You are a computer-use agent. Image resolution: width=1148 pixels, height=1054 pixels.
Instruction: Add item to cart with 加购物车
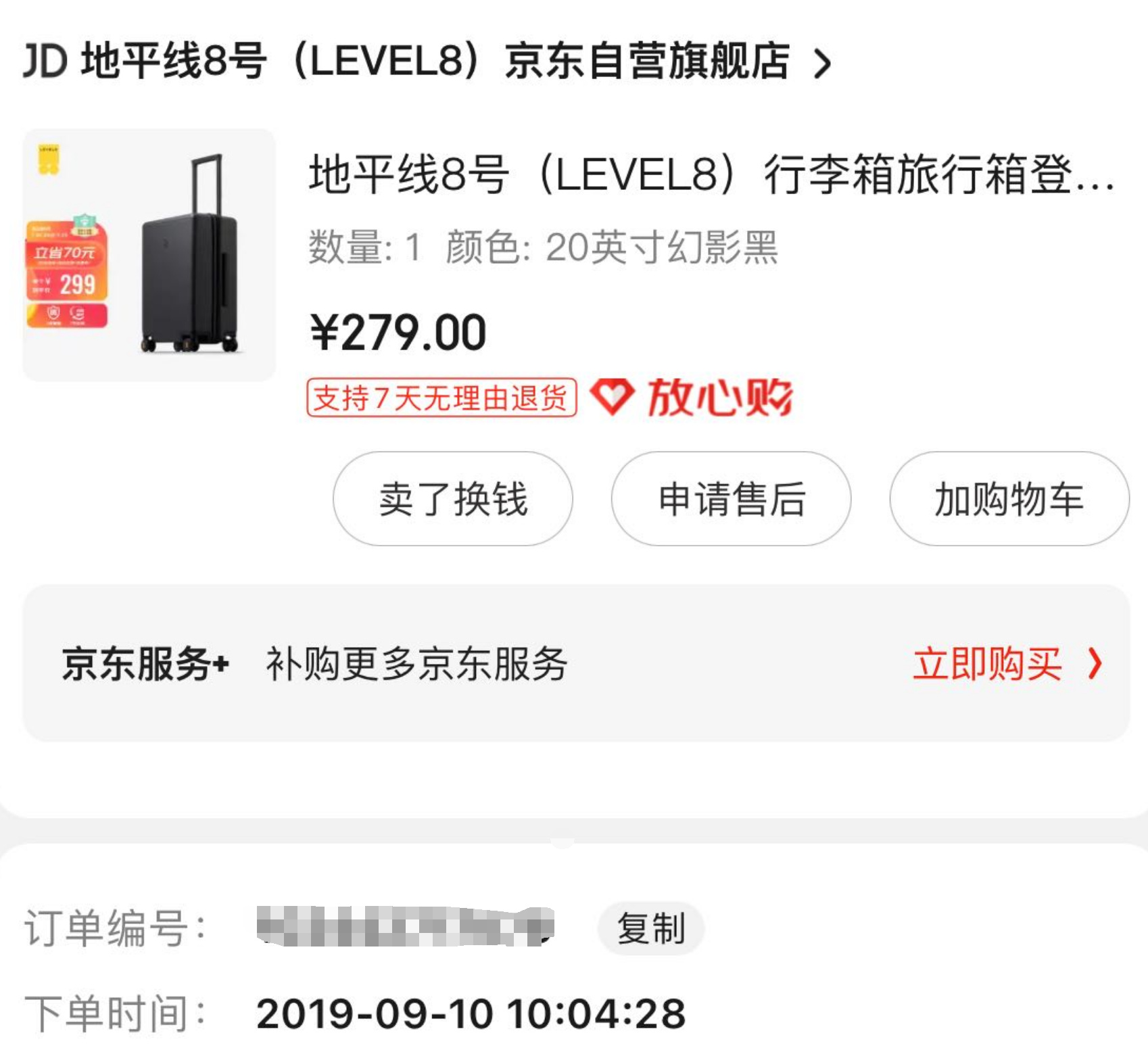click(x=1009, y=499)
